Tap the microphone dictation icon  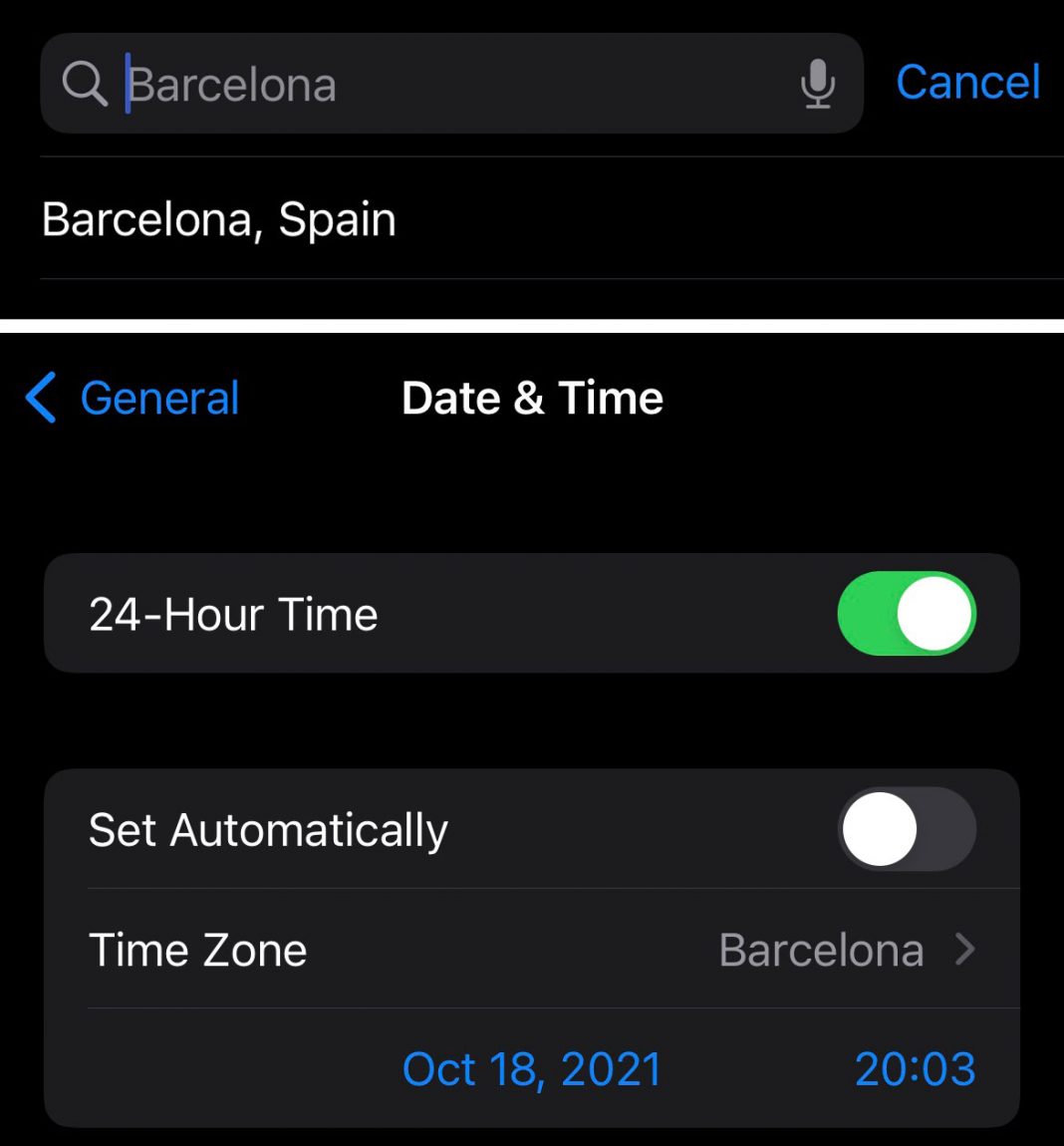click(817, 83)
